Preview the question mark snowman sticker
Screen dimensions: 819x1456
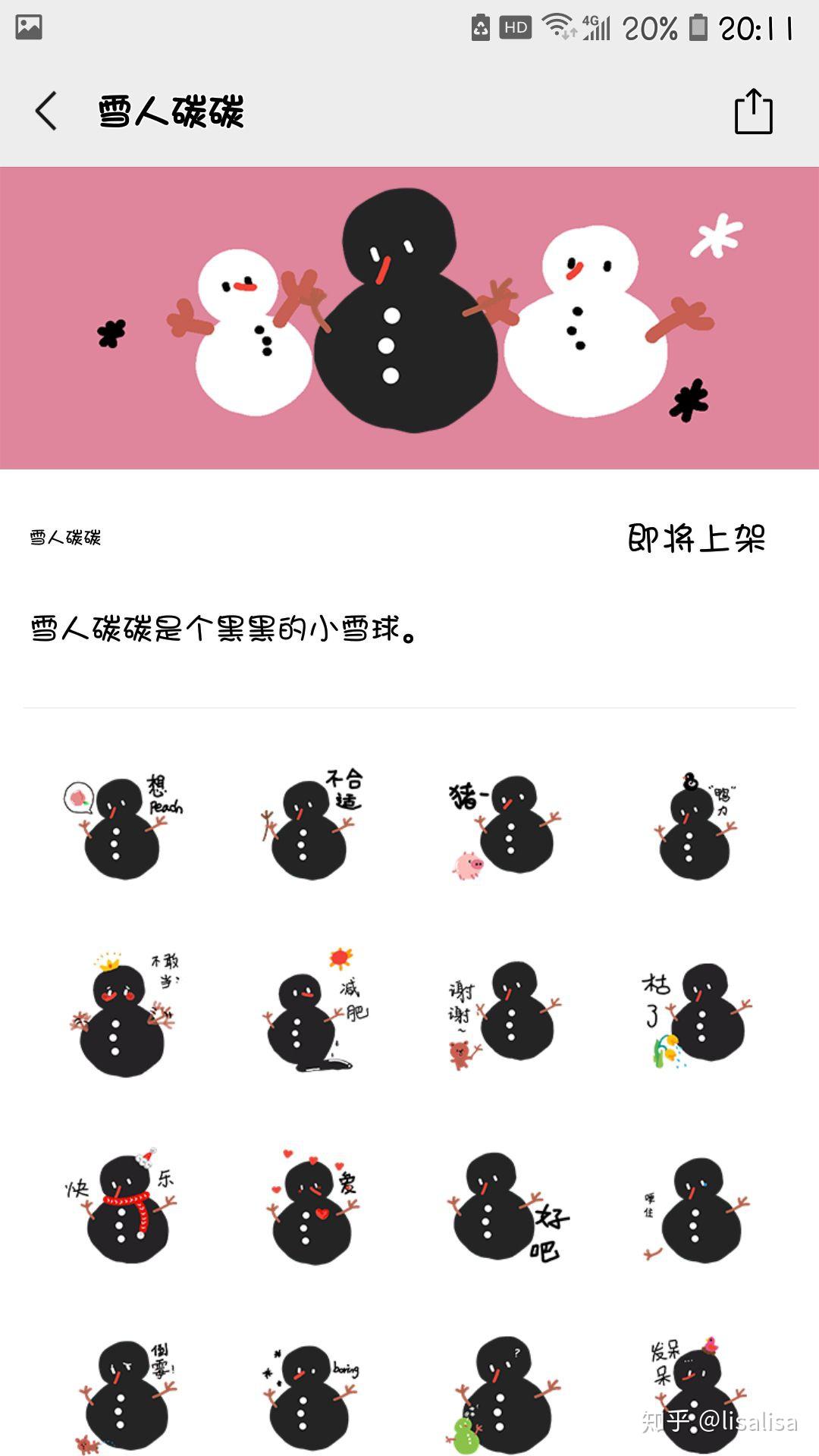tap(504, 1397)
